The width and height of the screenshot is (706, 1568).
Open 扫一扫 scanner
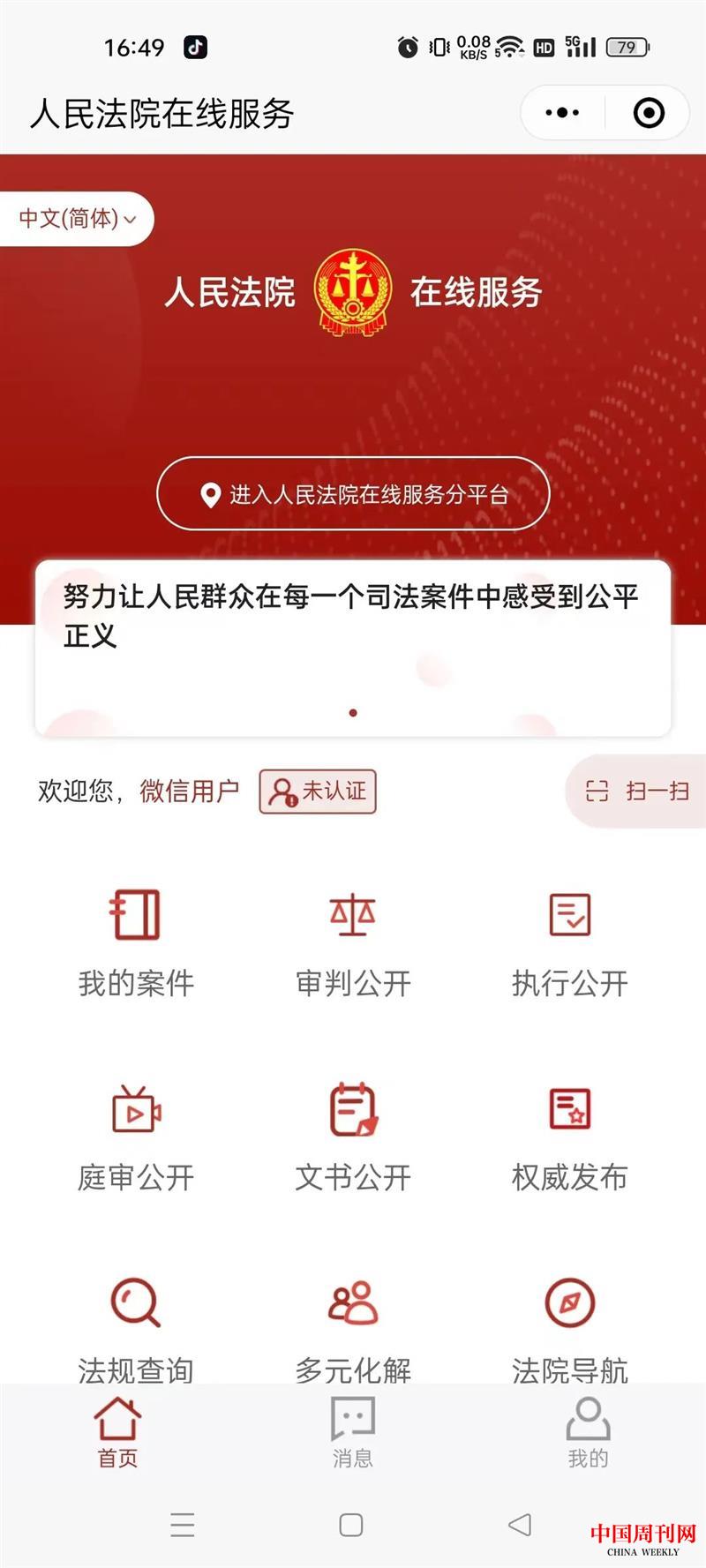click(637, 791)
